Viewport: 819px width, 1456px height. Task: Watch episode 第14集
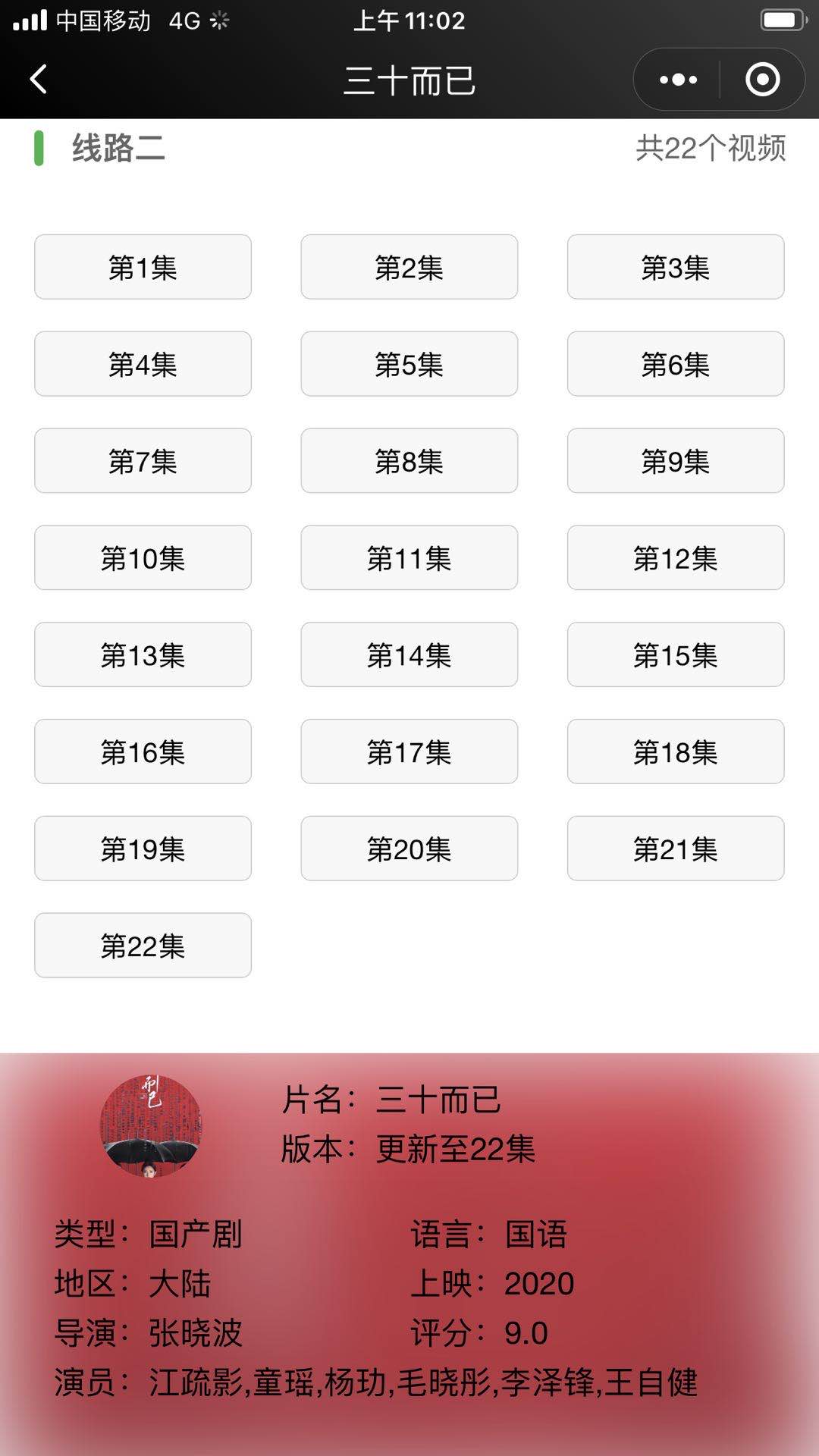pyautogui.click(x=409, y=654)
